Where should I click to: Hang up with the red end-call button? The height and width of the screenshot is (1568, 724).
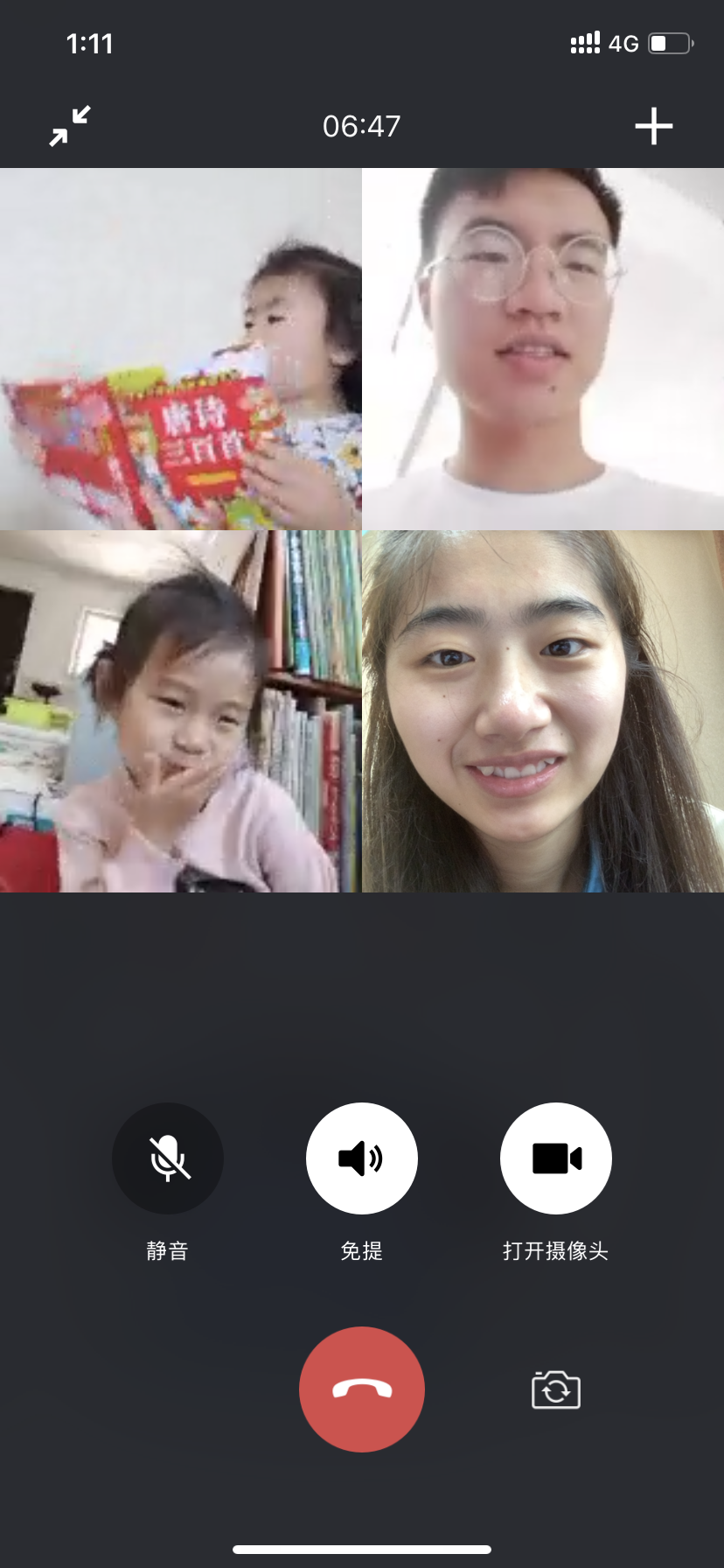(x=362, y=1389)
